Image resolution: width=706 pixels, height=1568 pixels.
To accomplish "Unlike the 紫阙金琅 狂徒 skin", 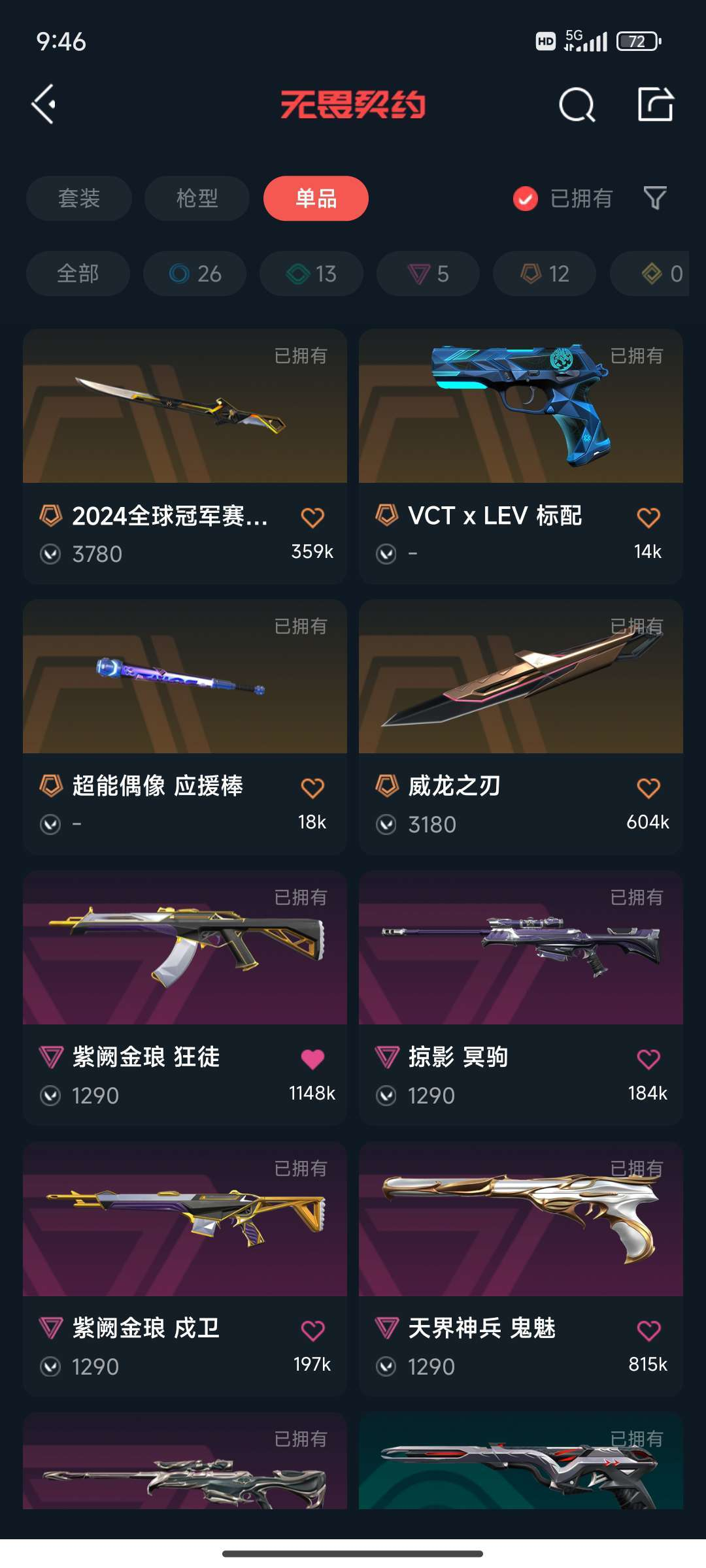I will coord(312,1059).
